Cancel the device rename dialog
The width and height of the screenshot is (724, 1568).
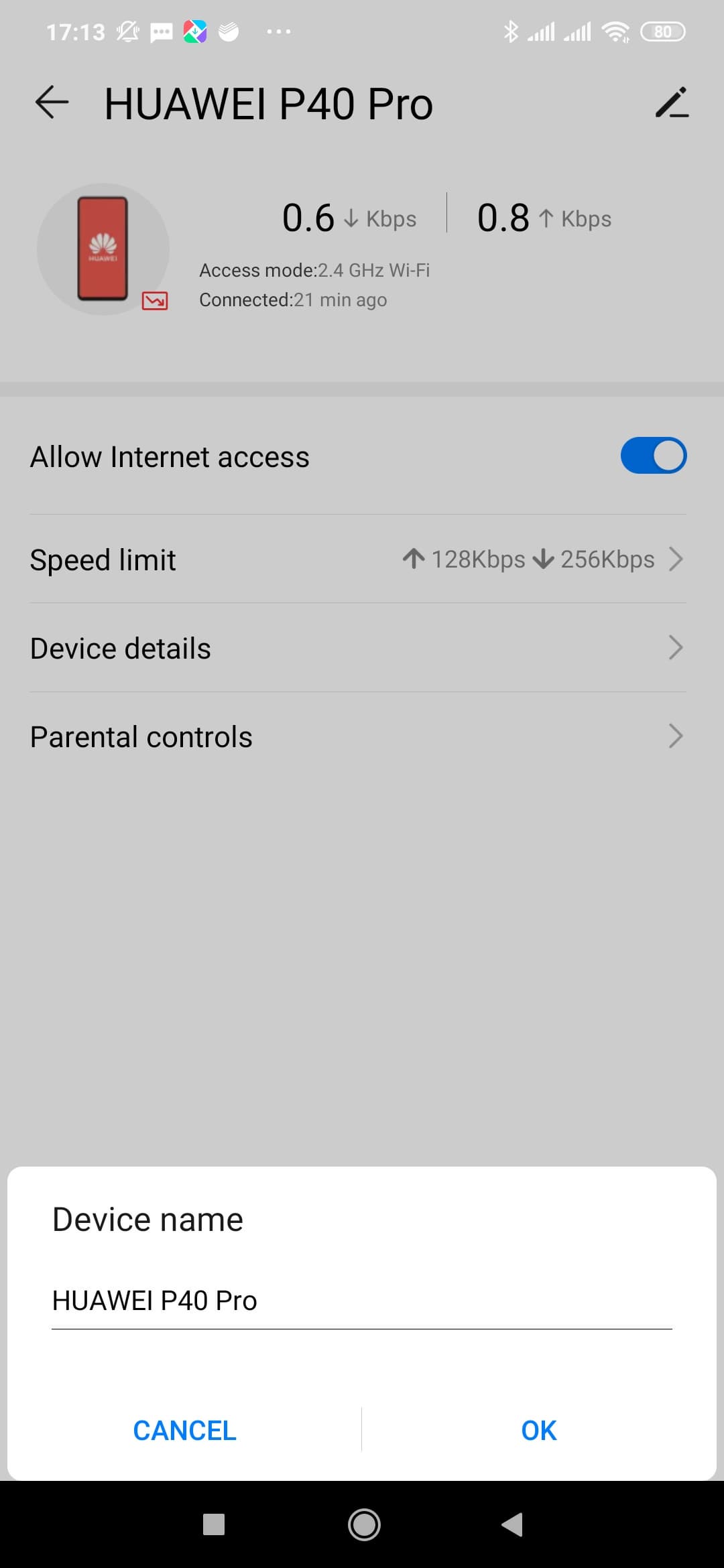(x=184, y=1431)
